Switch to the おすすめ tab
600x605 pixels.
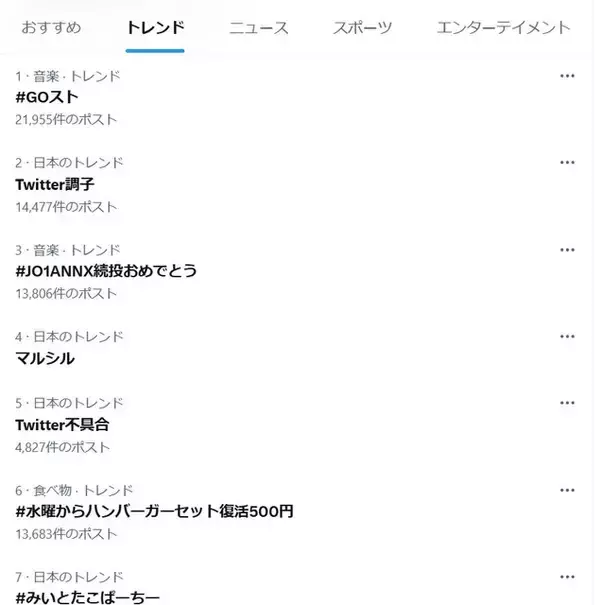coord(51,27)
